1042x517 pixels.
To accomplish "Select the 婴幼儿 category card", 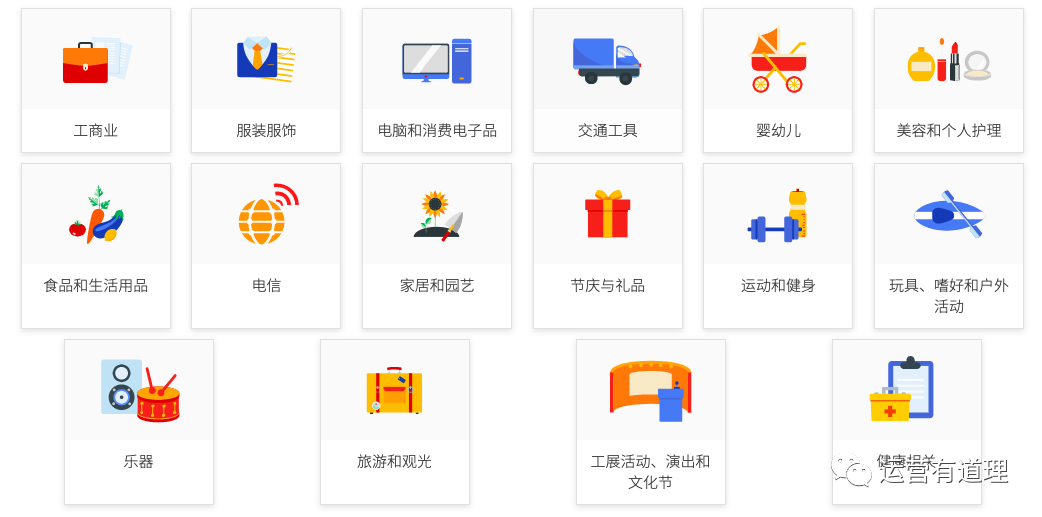I will [778, 81].
